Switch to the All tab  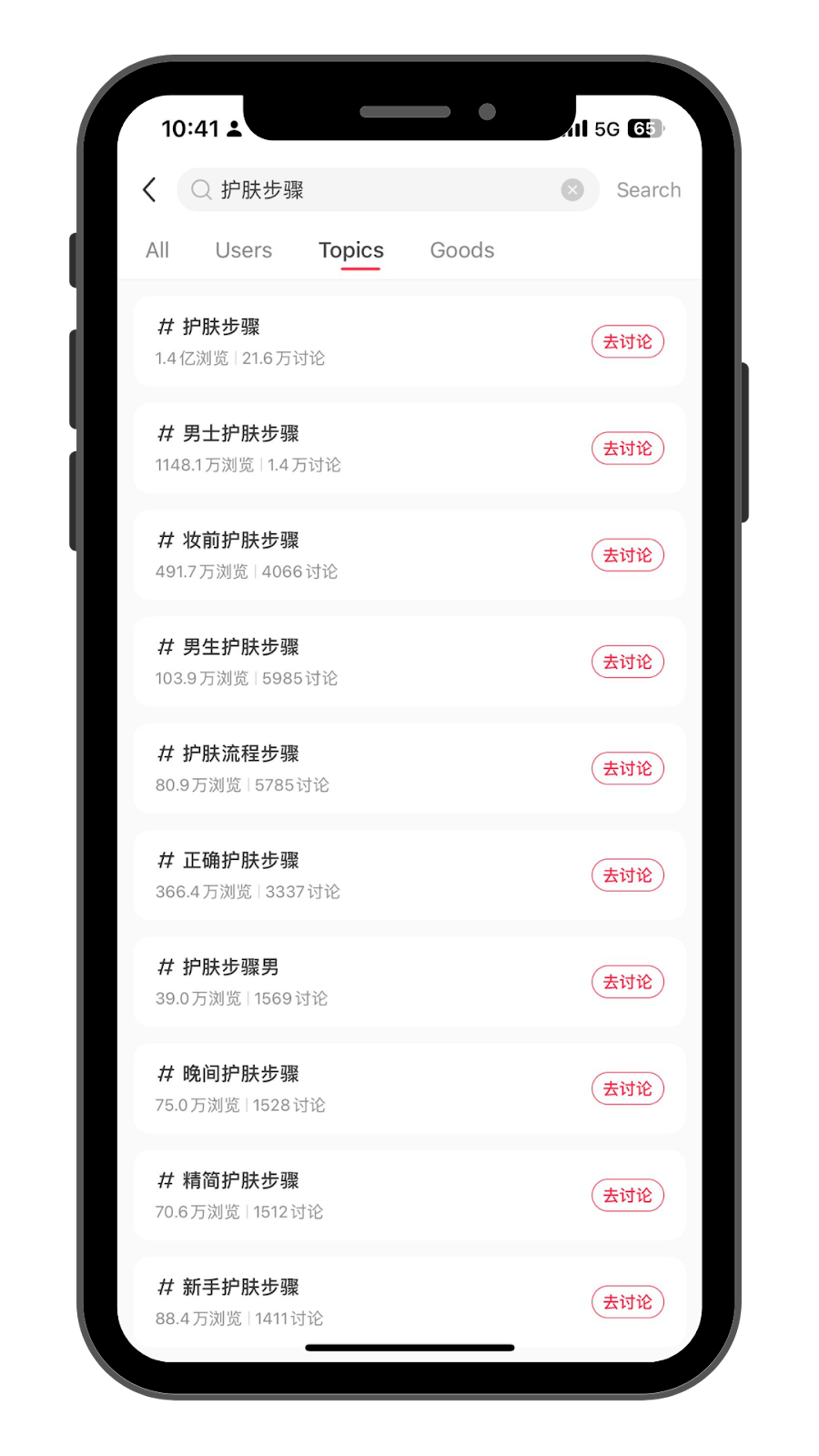pos(157,250)
